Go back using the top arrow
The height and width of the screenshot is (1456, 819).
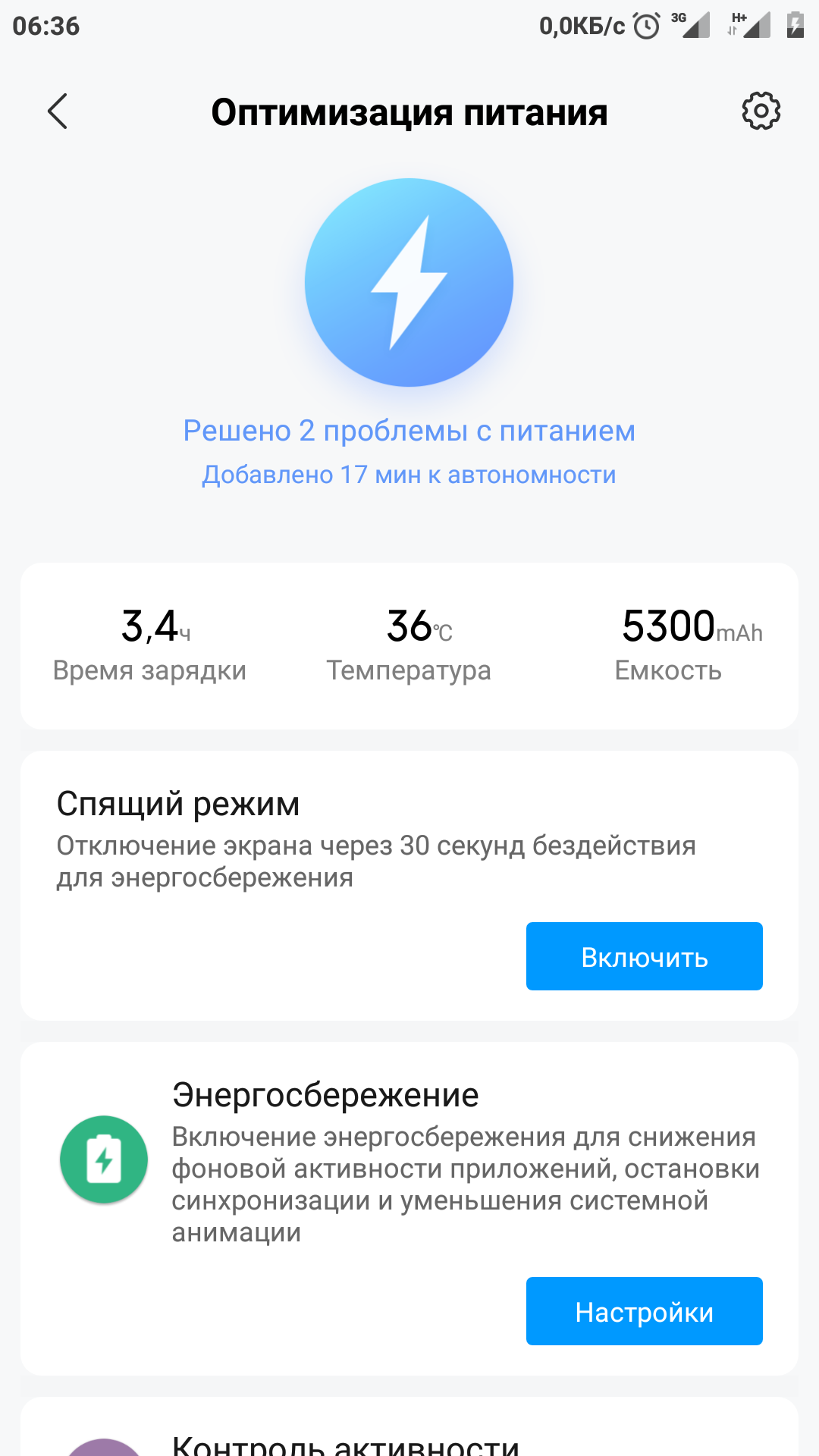[x=58, y=112]
